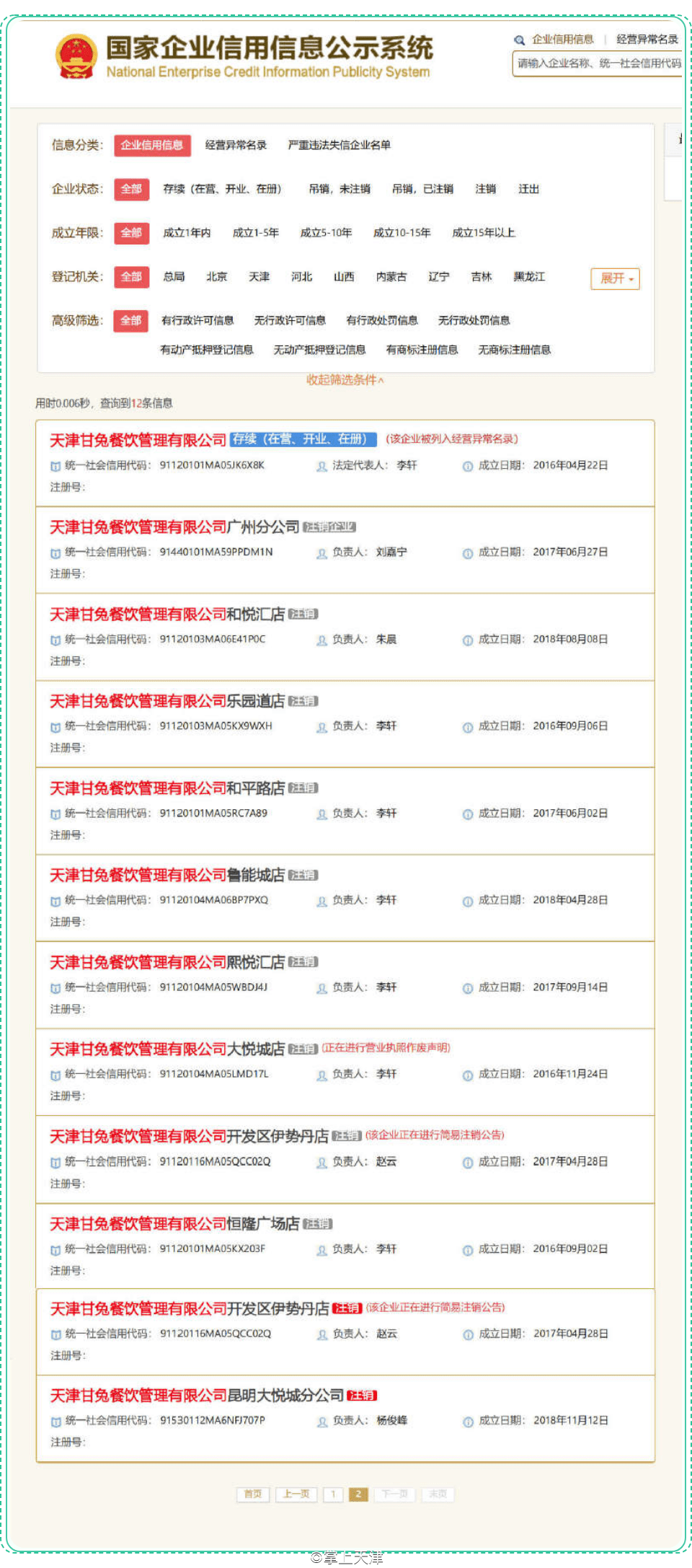This screenshot has width=692, height=1568.
Task: Open the 广州分公司 branch result
Action: [174, 527]
